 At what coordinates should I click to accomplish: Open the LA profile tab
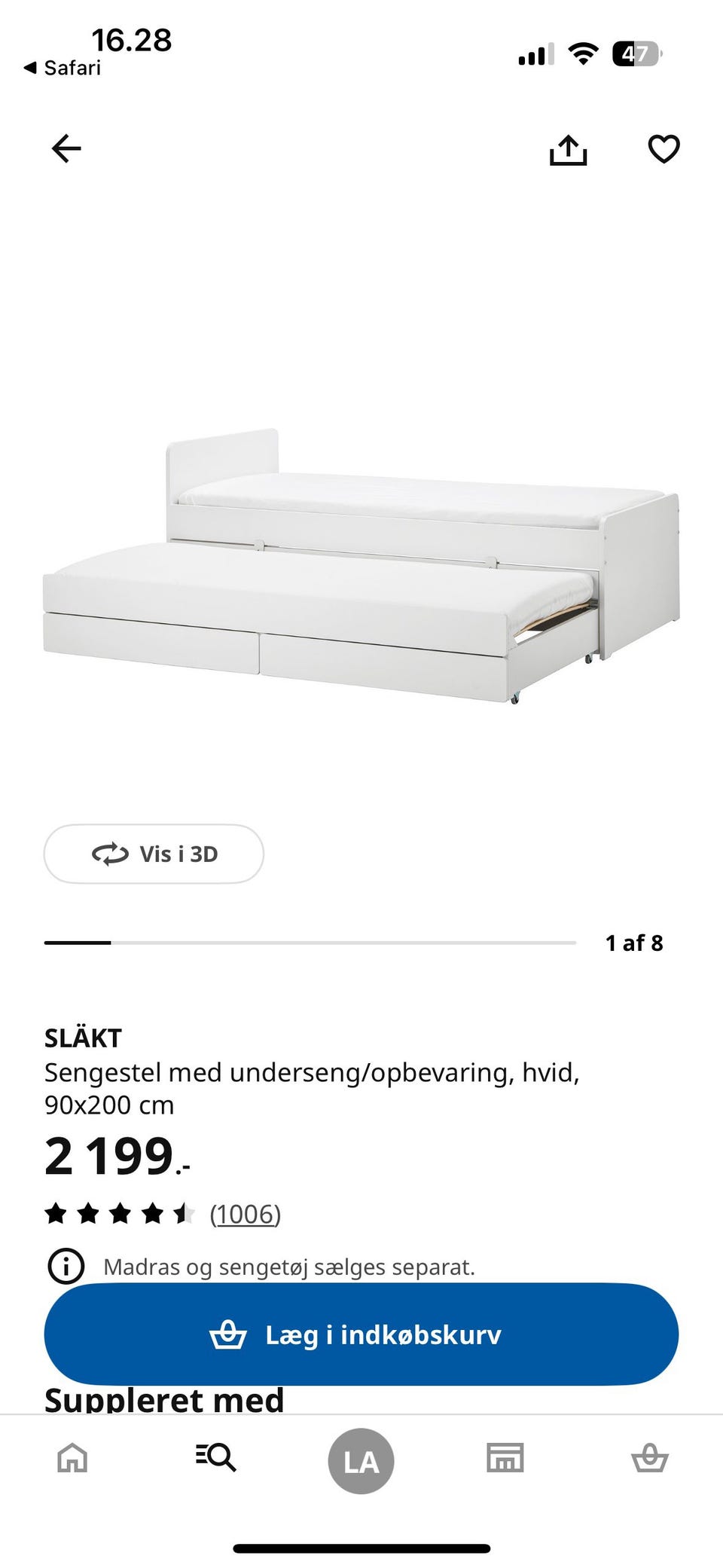tap(361, 1461)
